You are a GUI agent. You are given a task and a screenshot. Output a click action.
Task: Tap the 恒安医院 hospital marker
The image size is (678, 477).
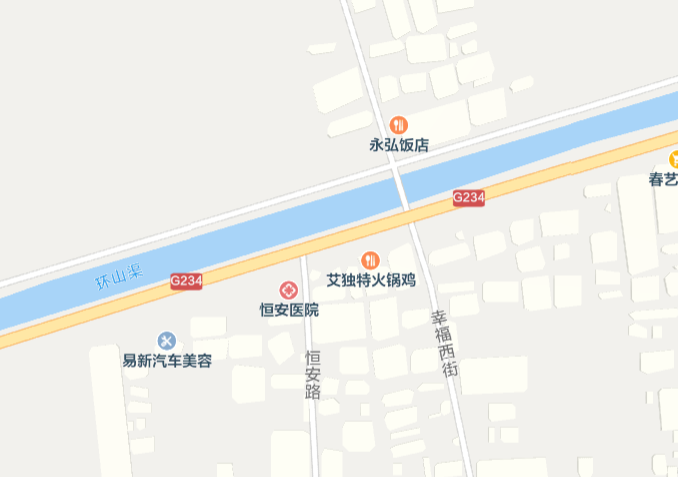(x=289, y=291)
